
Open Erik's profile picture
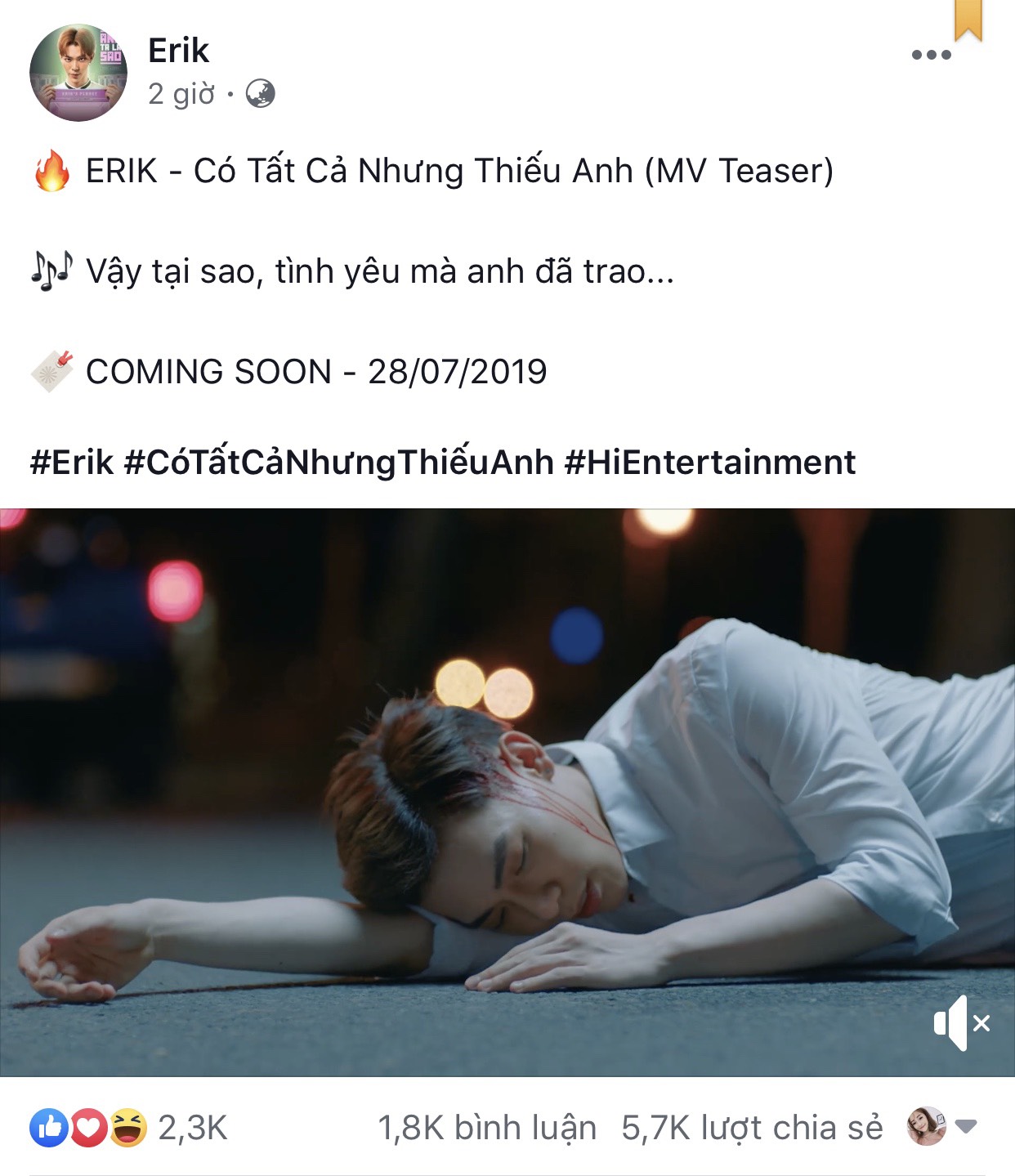click(x=78, y=74)
